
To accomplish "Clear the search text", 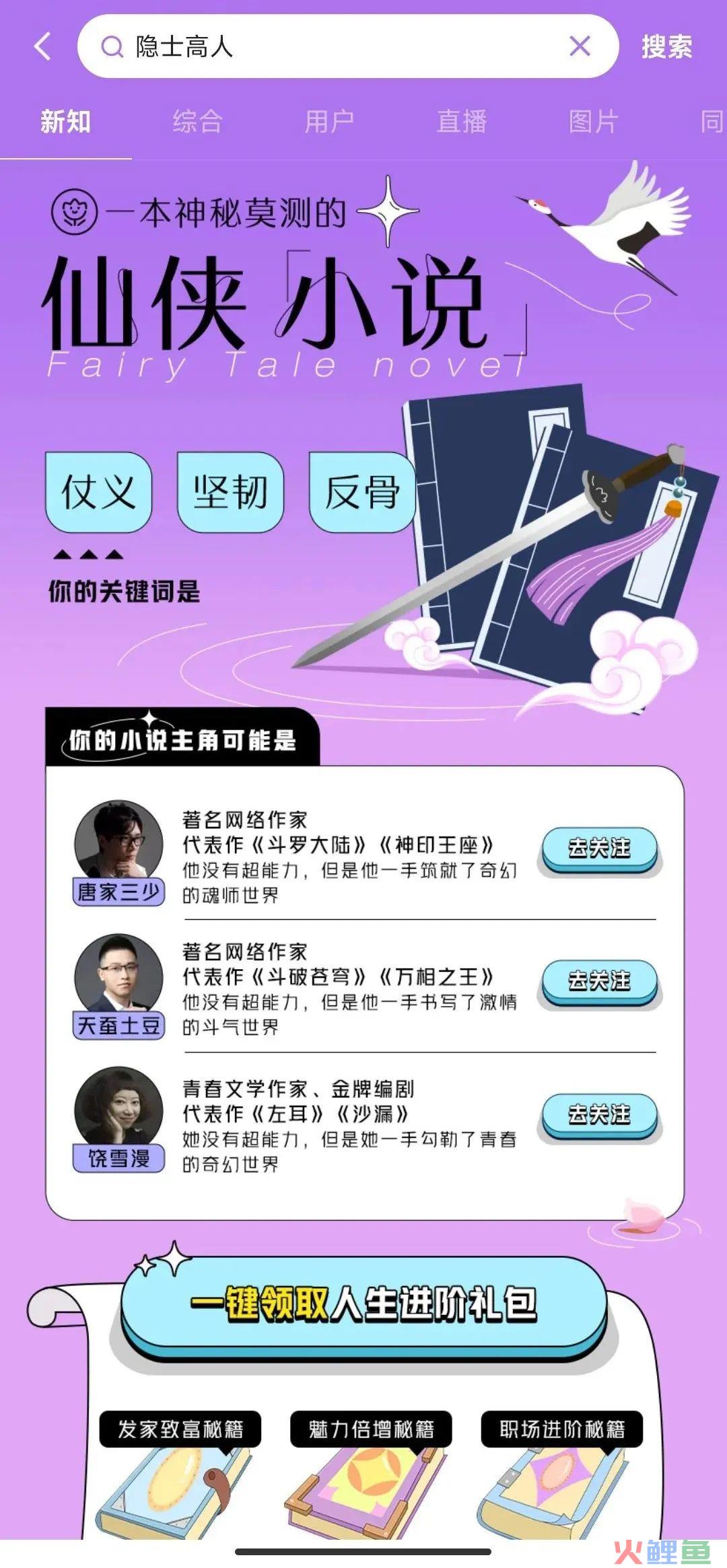I will 580,46.
